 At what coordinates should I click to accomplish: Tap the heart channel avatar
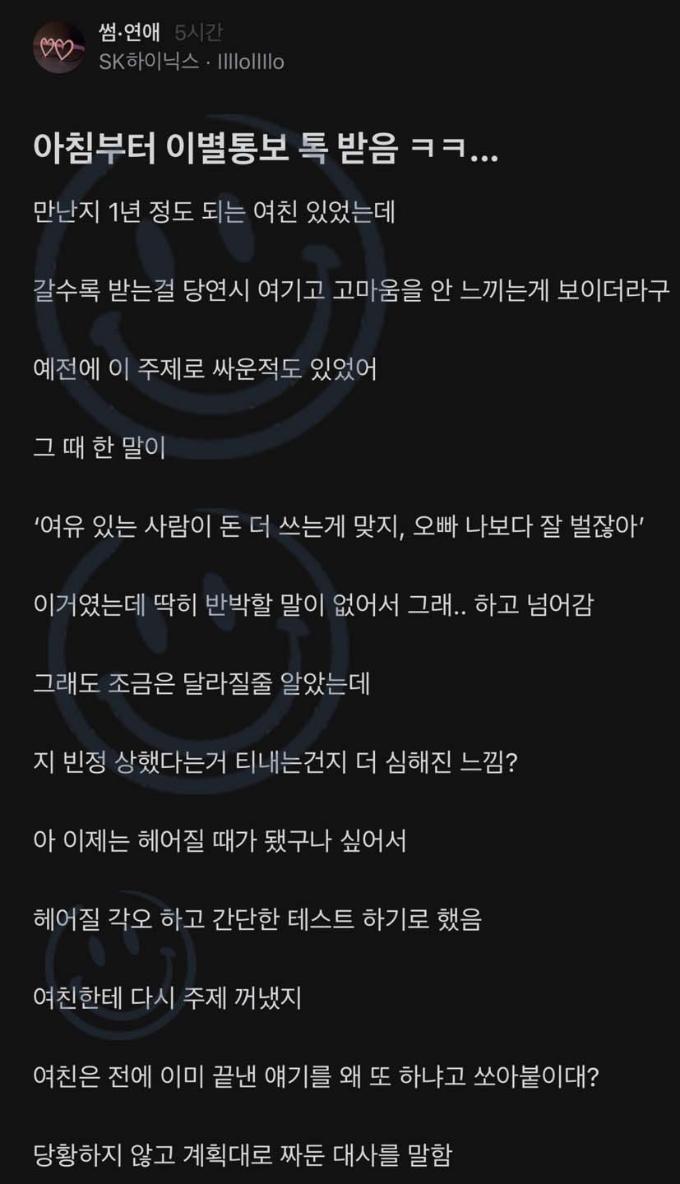tap(59, 49)
